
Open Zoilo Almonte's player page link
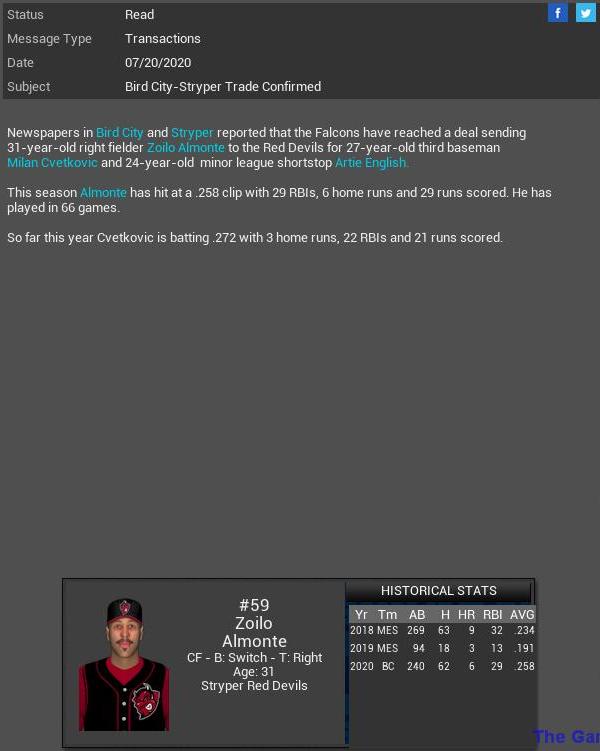pos(186,148)
